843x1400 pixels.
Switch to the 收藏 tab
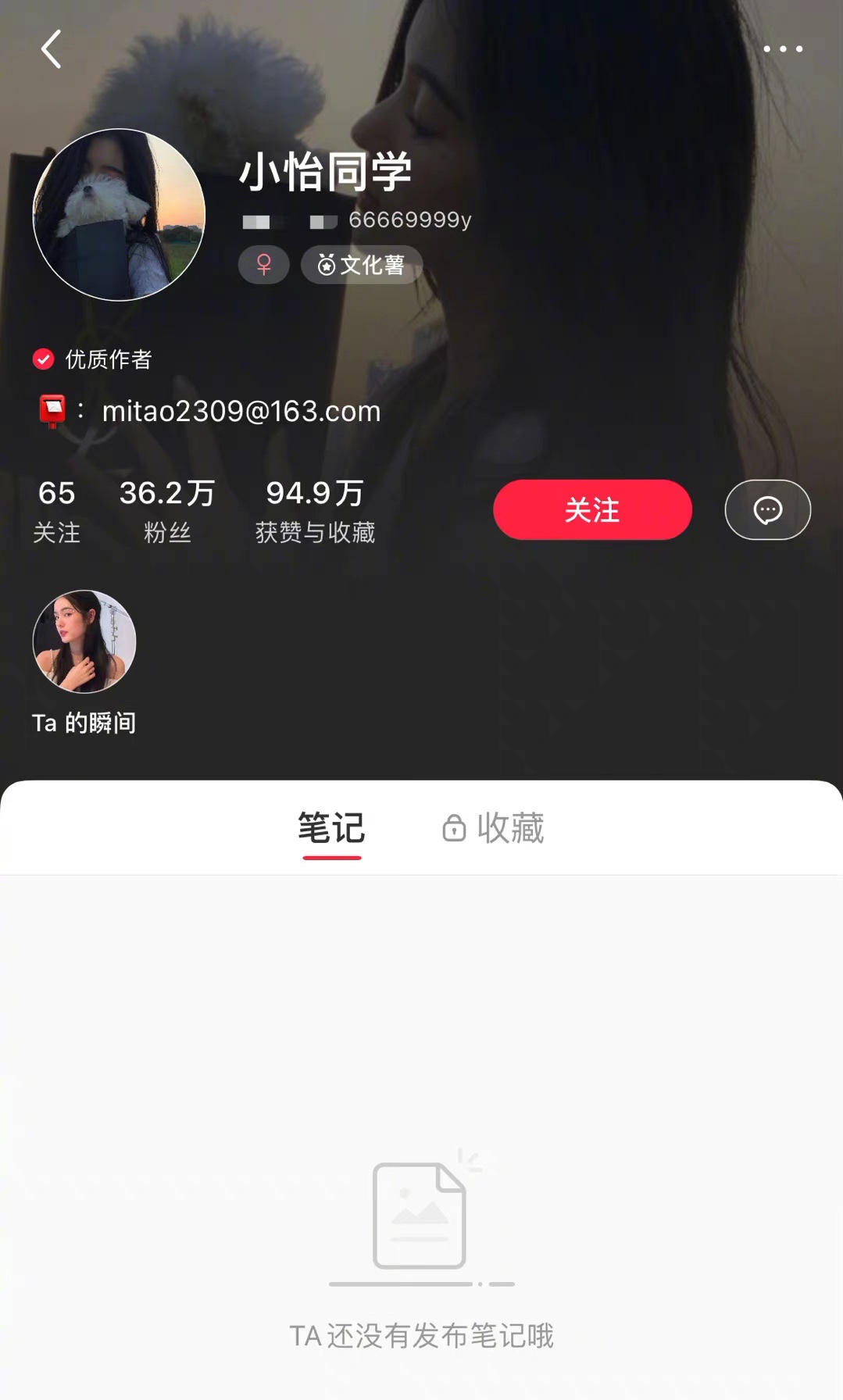[494, 828]
